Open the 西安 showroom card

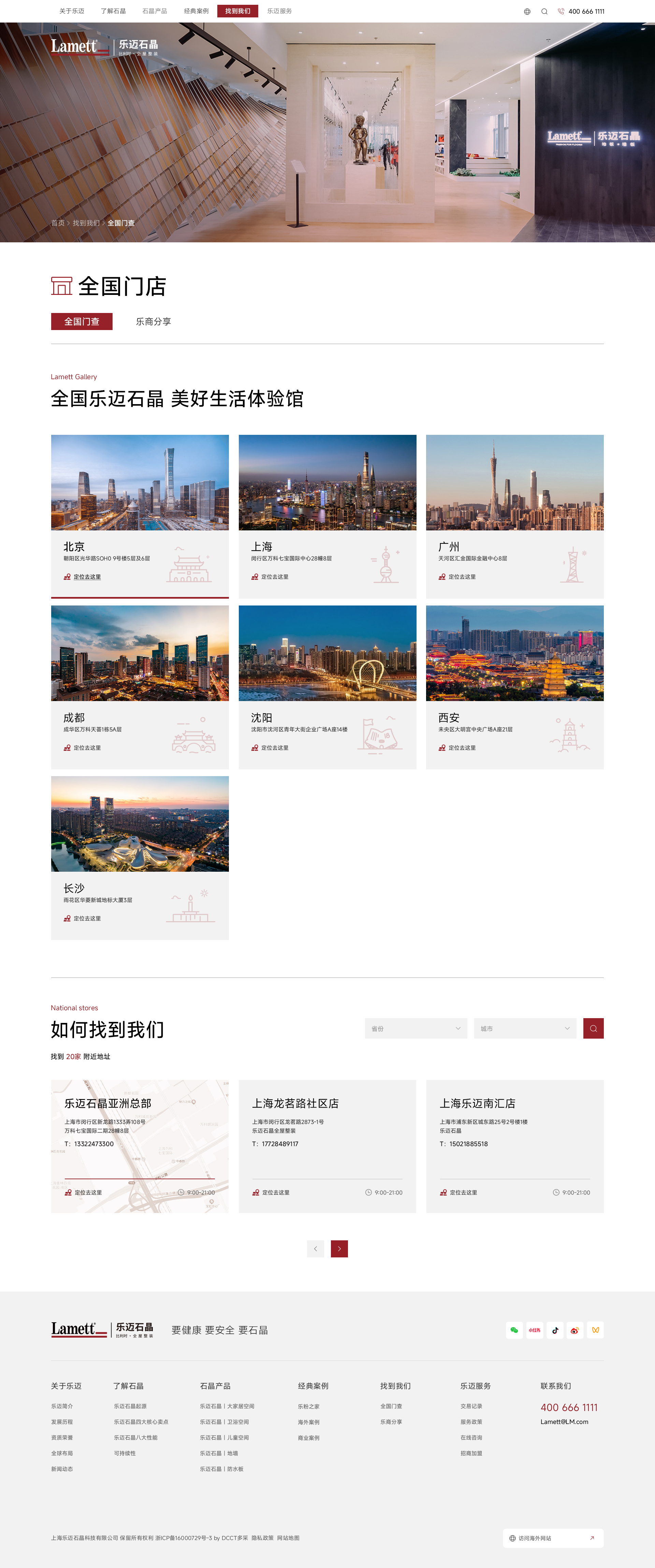click(514, 686)
